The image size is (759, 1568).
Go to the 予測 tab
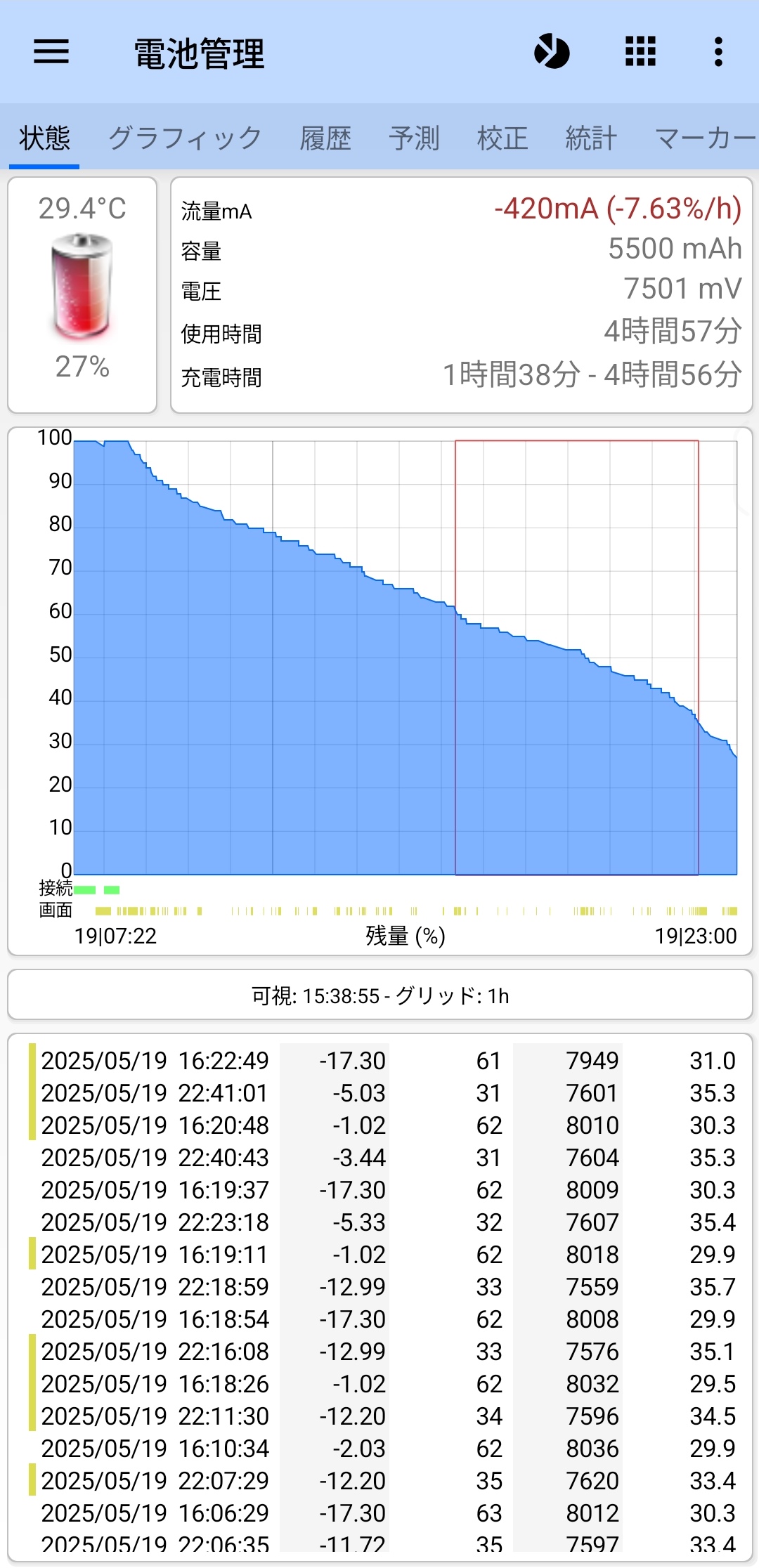coord(414,138)
